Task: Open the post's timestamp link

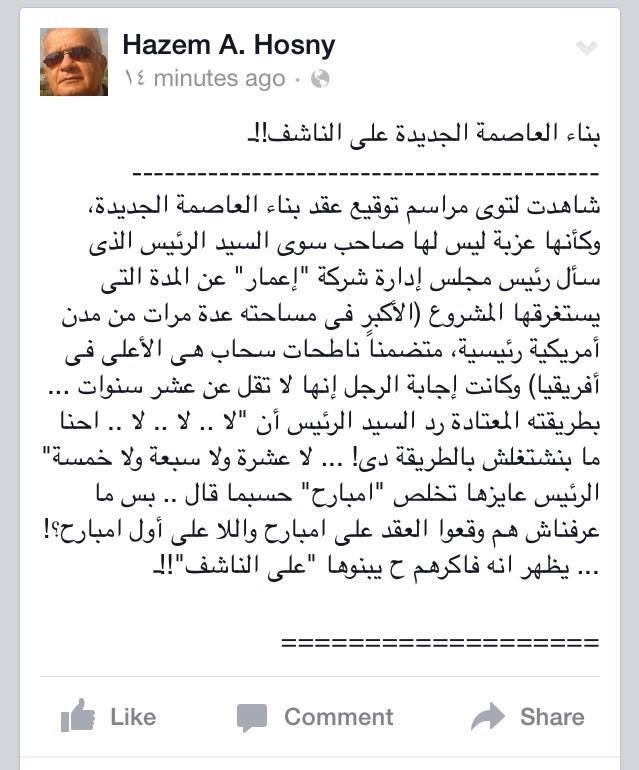Action: (x=203, y=77)
